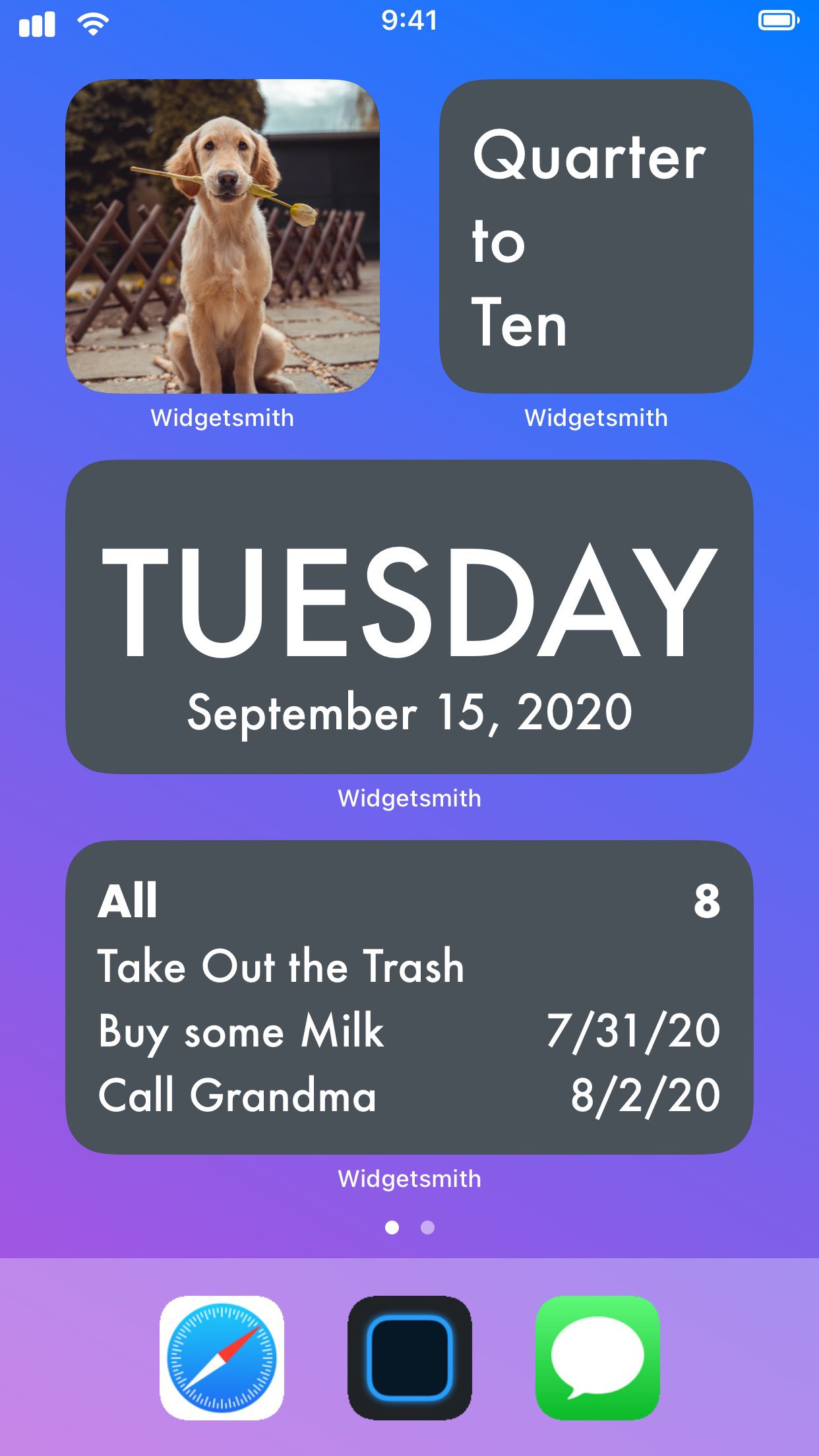Tap the home screen page indicator dots
Screen dimensions: 819x1456
(409, 1228)
